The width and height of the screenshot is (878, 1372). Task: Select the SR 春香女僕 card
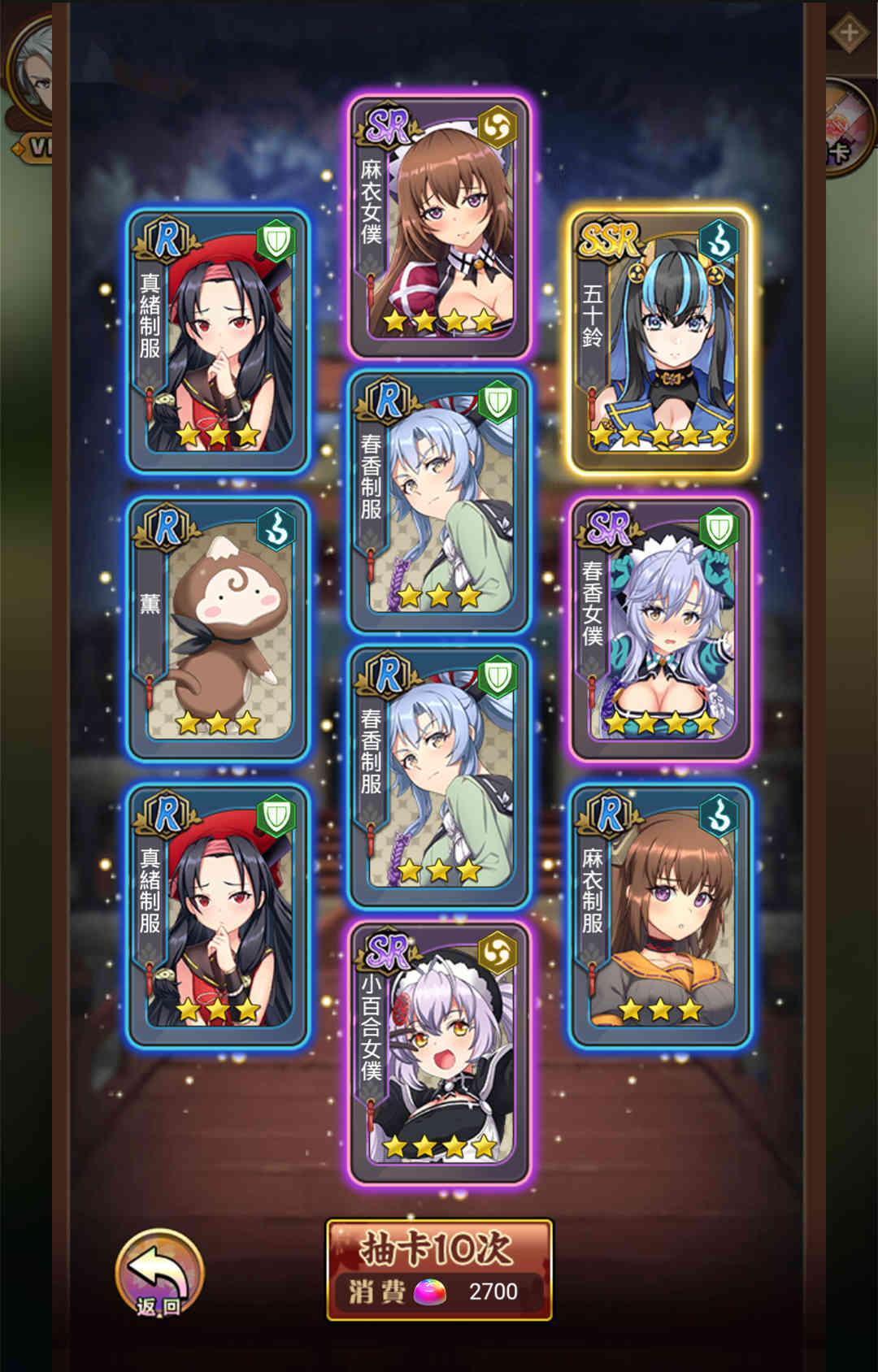point(660,630)
